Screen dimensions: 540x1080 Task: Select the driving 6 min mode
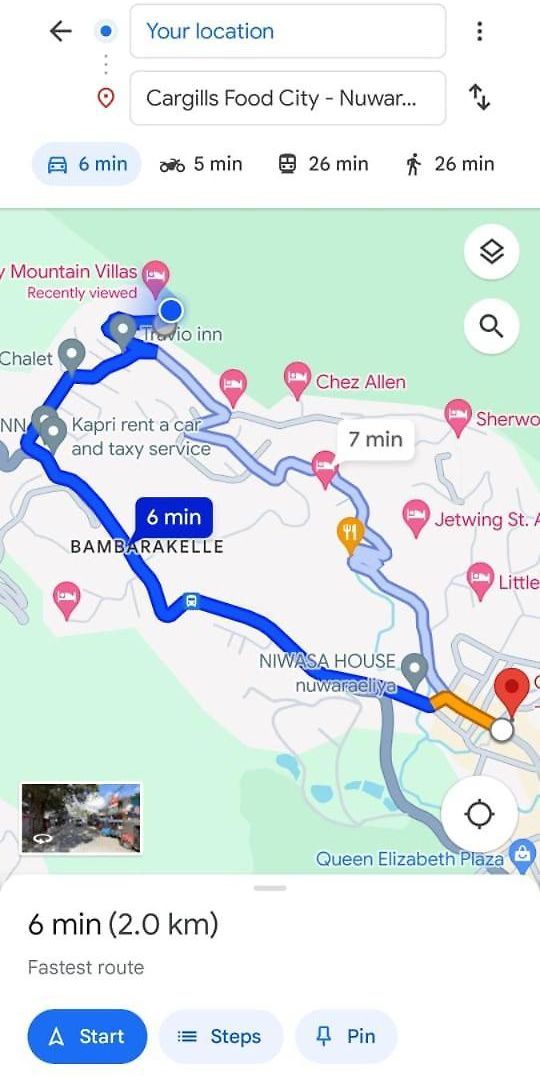pos(87,164)
